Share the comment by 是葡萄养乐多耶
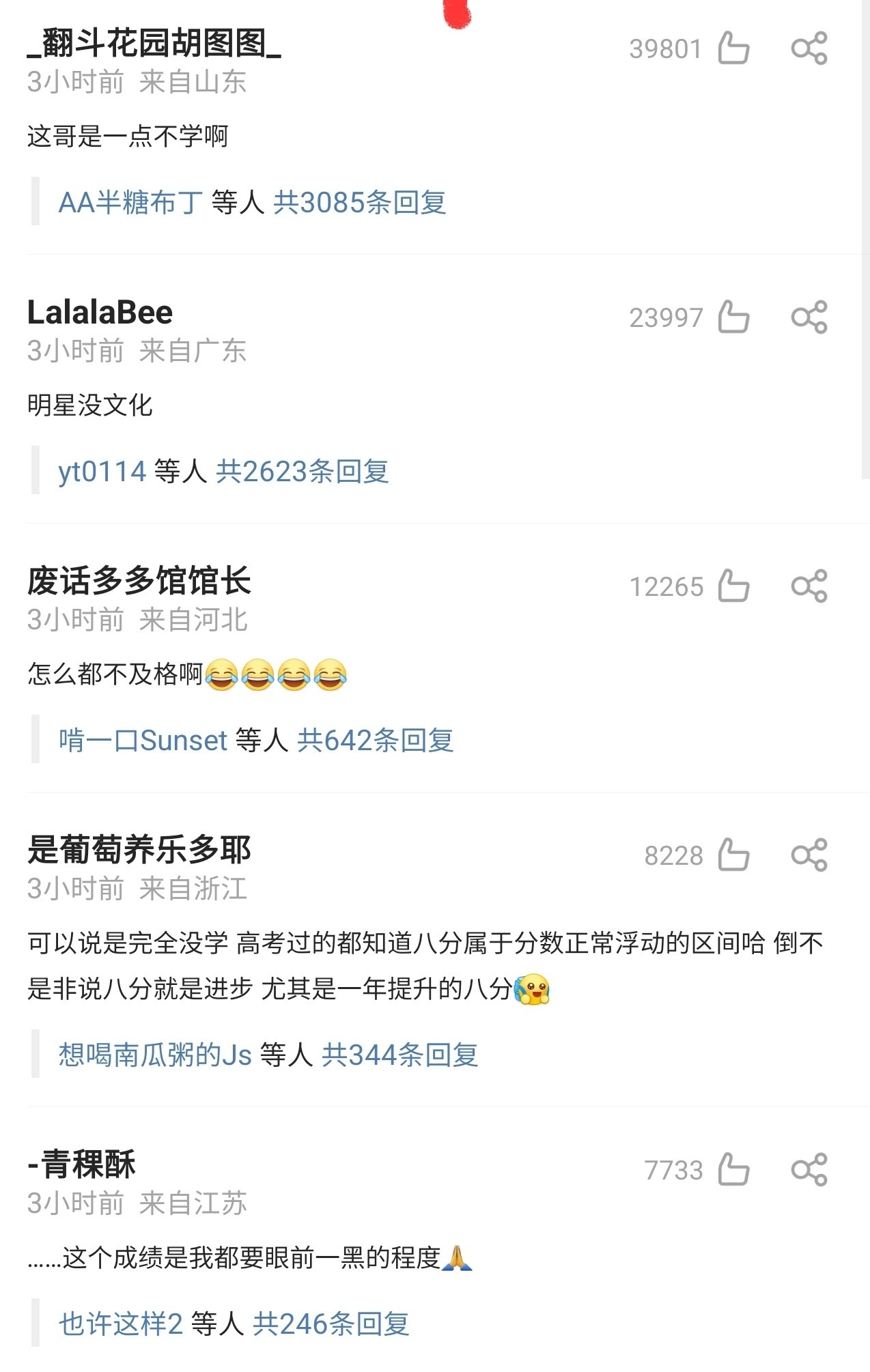 [809, 855]
